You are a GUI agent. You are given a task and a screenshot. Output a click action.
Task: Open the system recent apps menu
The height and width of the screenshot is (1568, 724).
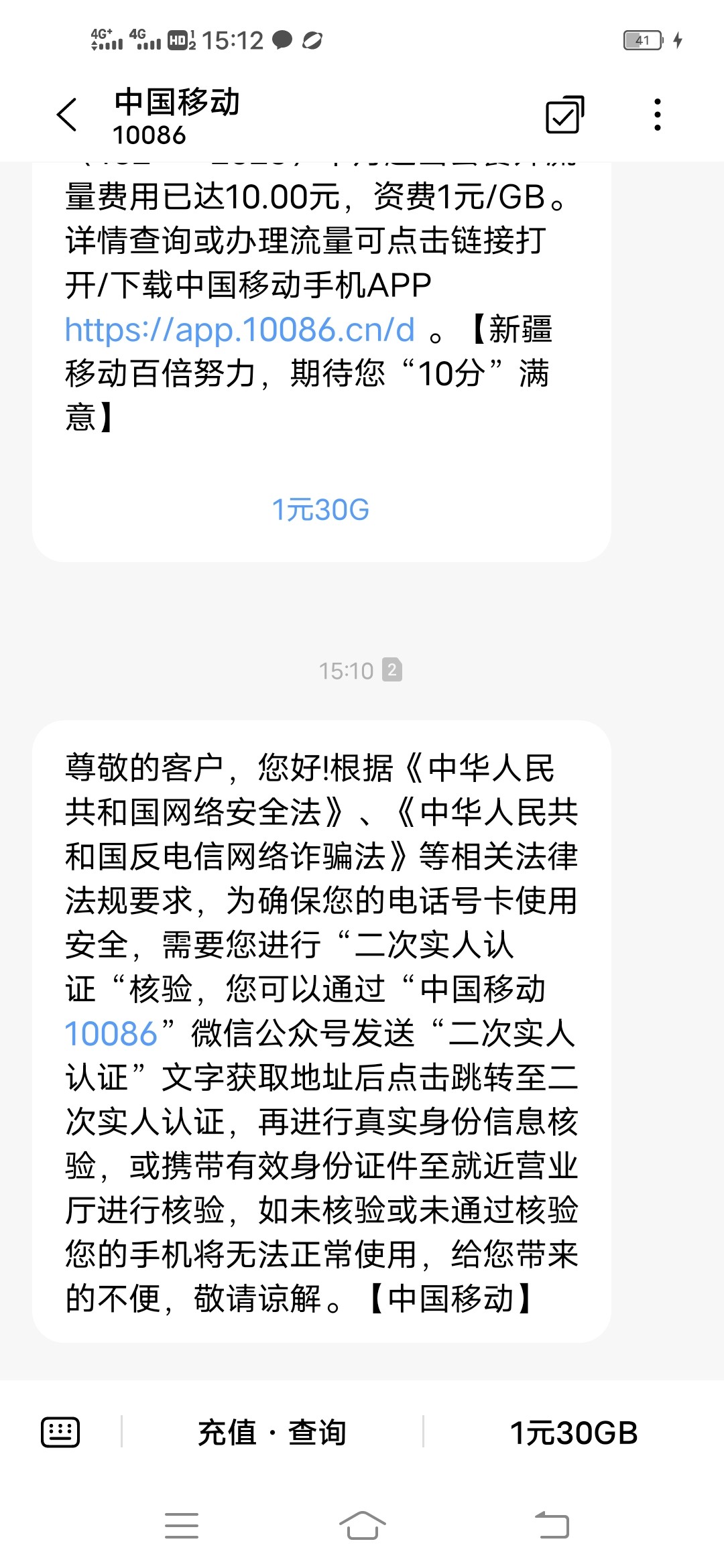pyautogui.click(x=182, y=1525)
